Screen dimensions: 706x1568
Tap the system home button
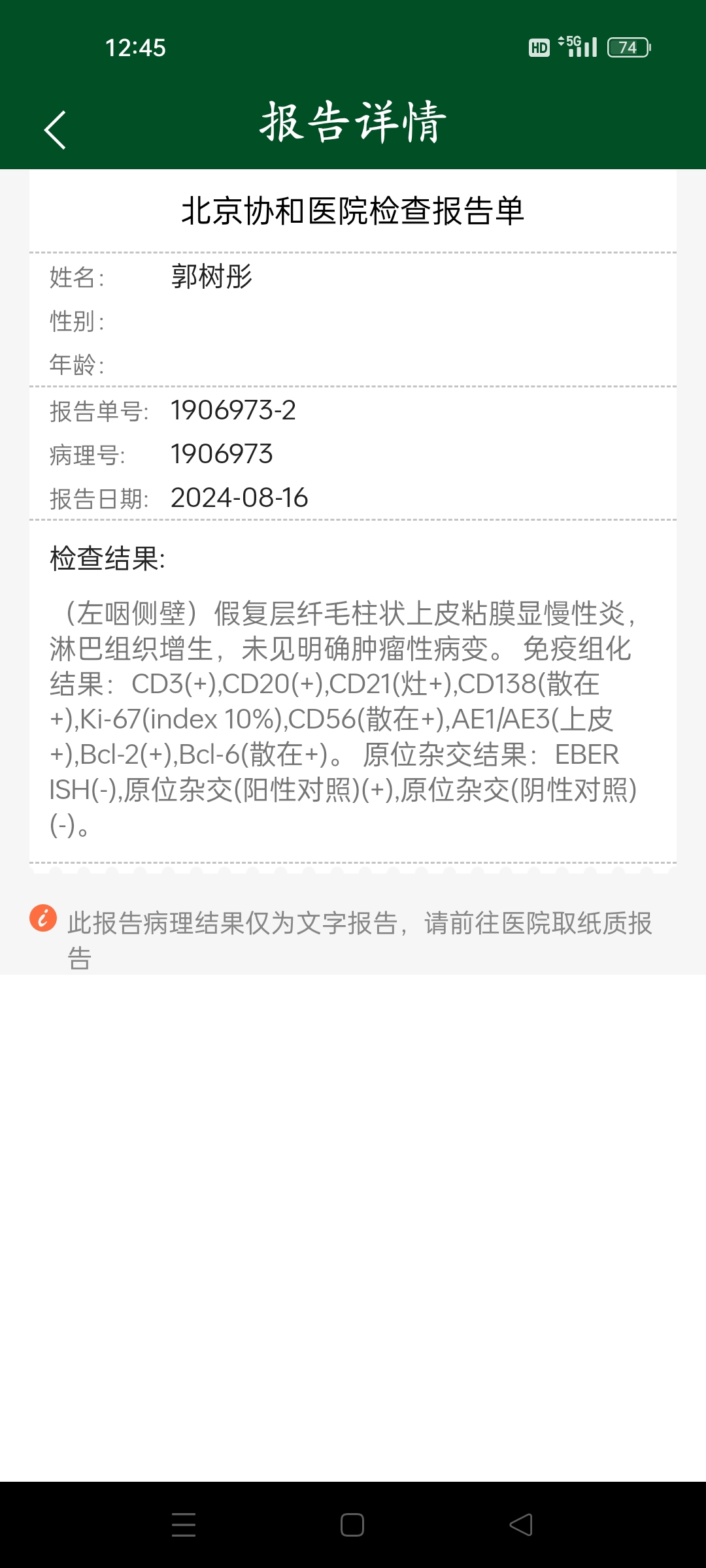coord(352,1525)
